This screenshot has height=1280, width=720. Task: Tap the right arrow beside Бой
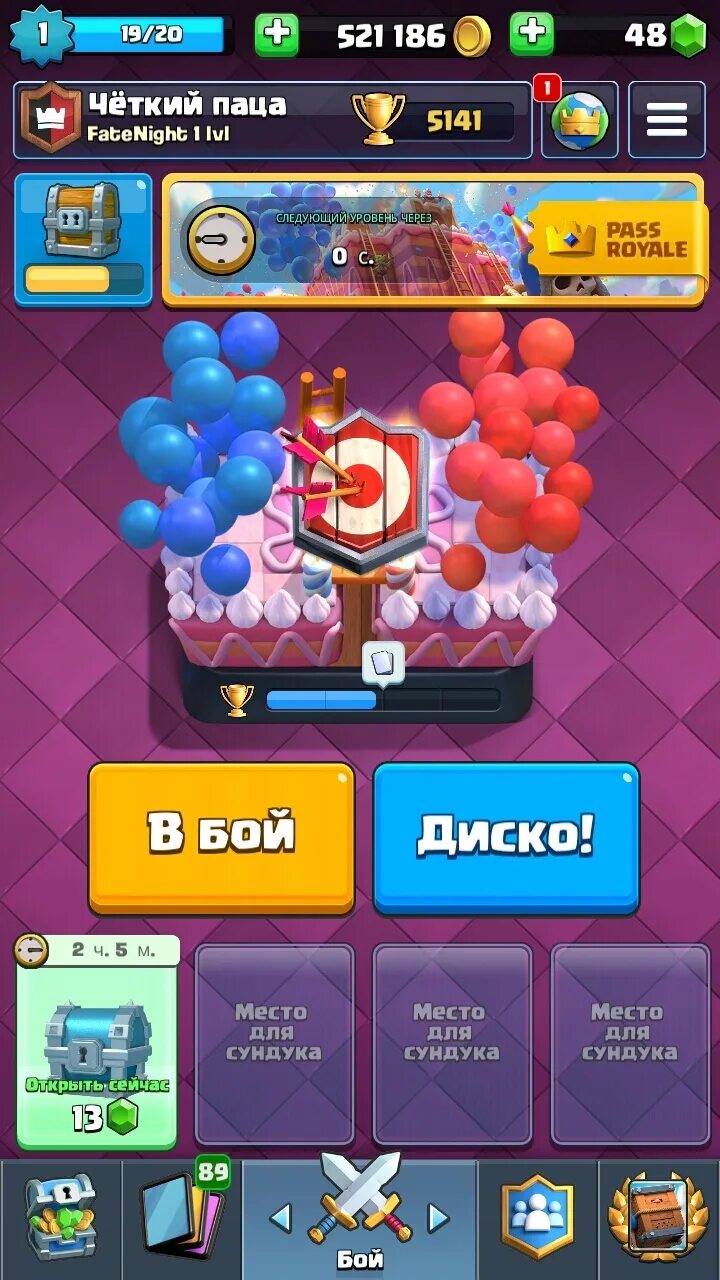(x=438, y=1217)
